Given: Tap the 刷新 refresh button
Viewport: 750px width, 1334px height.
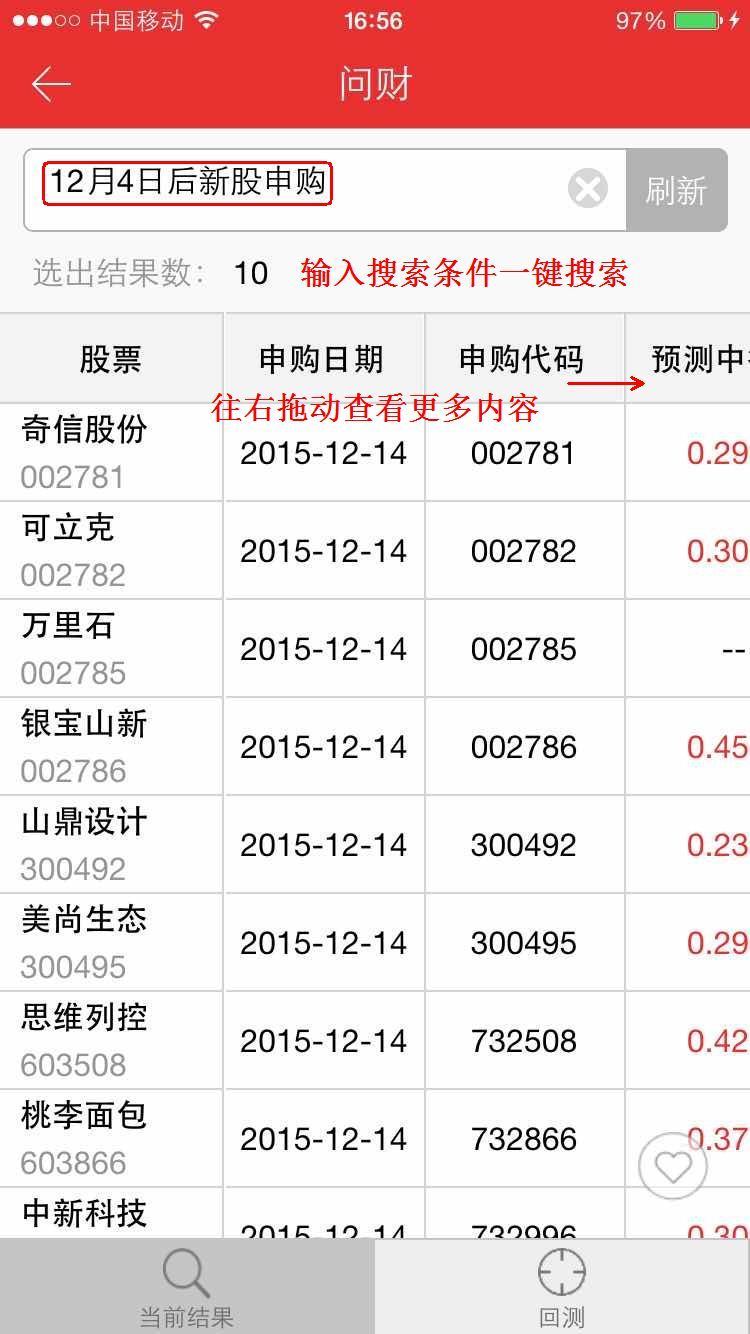Looking at the screenshot, I should (676, 190).
